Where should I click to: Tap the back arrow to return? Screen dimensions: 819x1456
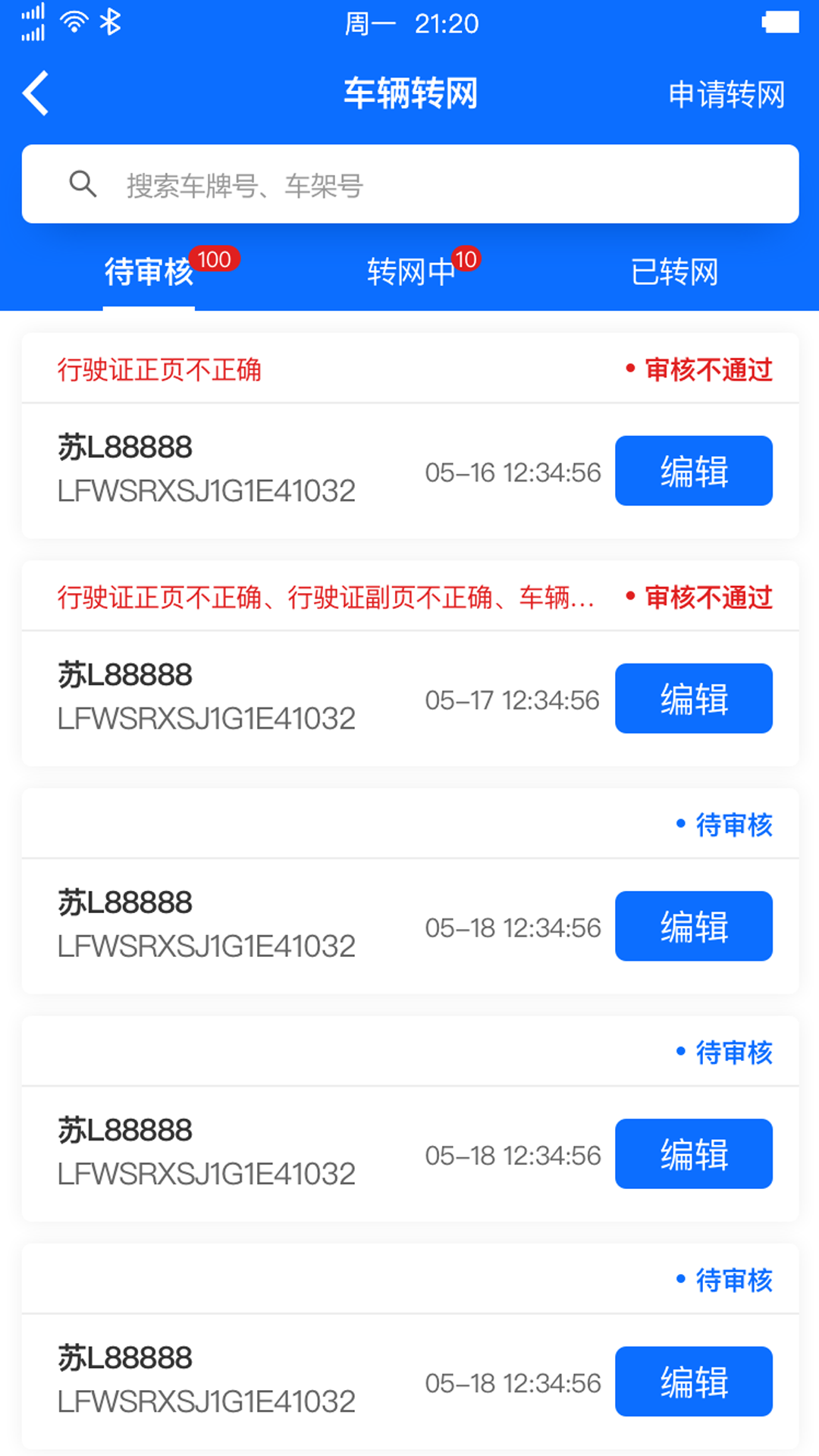[x=36, y=93]
